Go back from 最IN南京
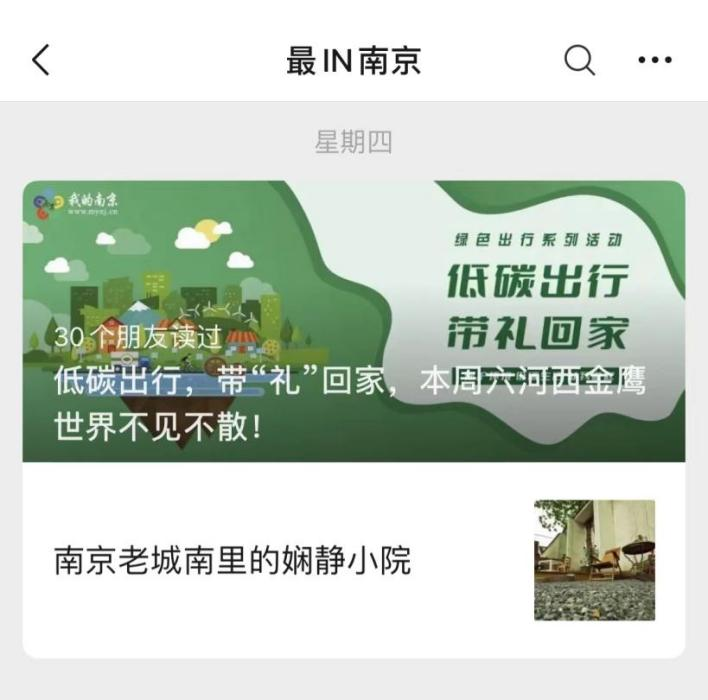The image size is (708, 700). (x=40, y=60)
